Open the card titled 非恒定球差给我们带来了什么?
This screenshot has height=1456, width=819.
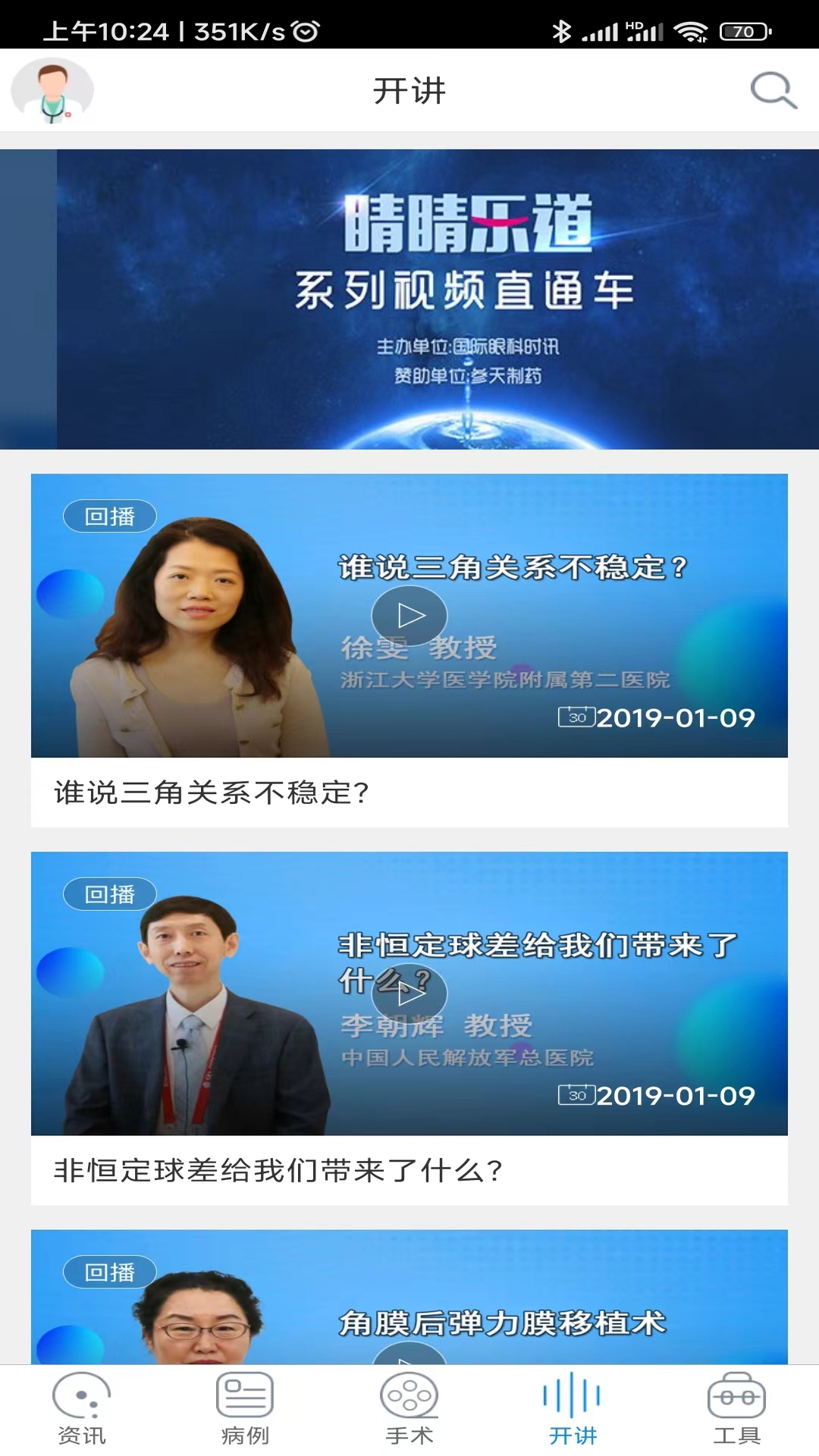(x=278, y=1170)
